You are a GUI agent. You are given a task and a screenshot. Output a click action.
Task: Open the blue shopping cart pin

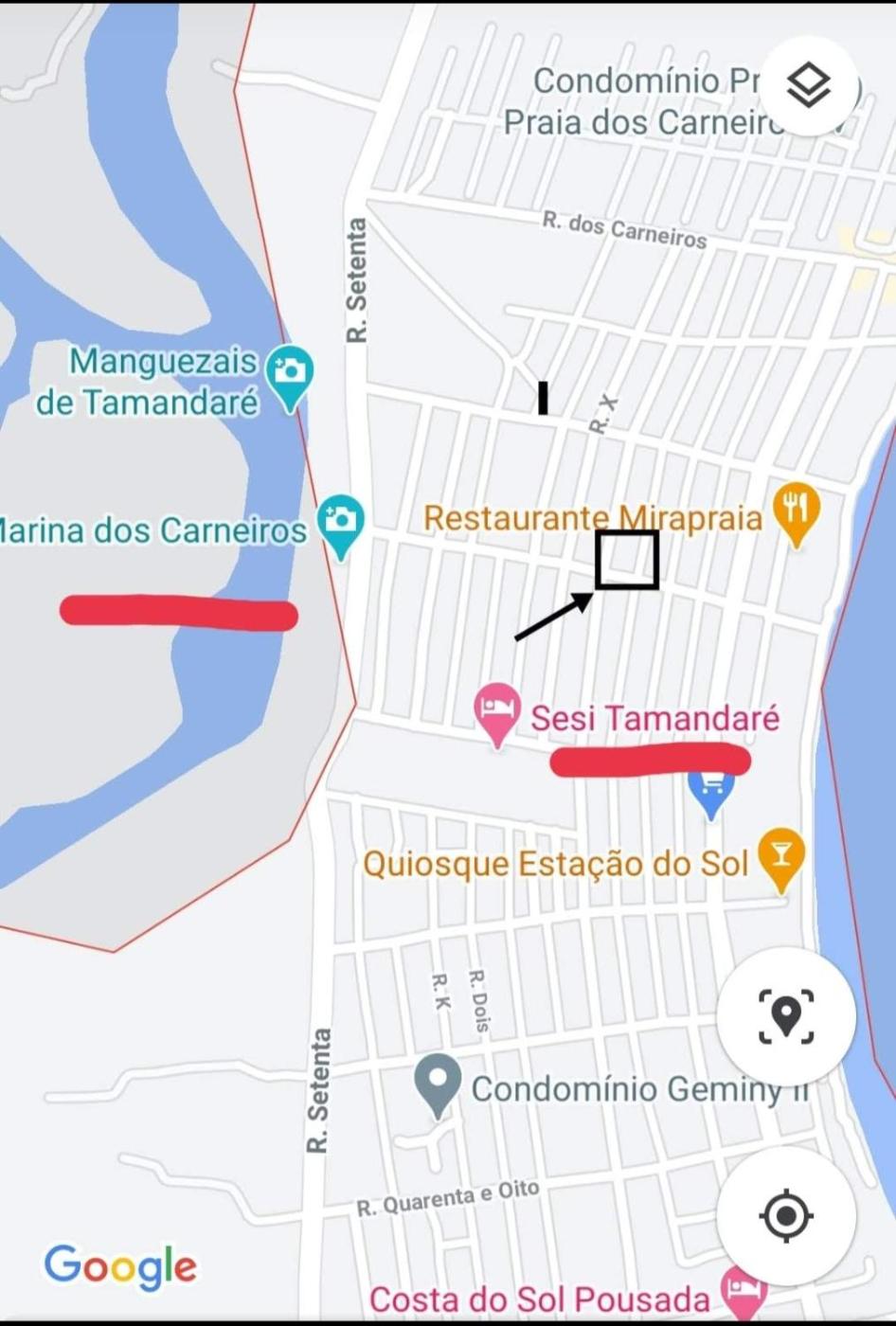click(x=711, y=788)
